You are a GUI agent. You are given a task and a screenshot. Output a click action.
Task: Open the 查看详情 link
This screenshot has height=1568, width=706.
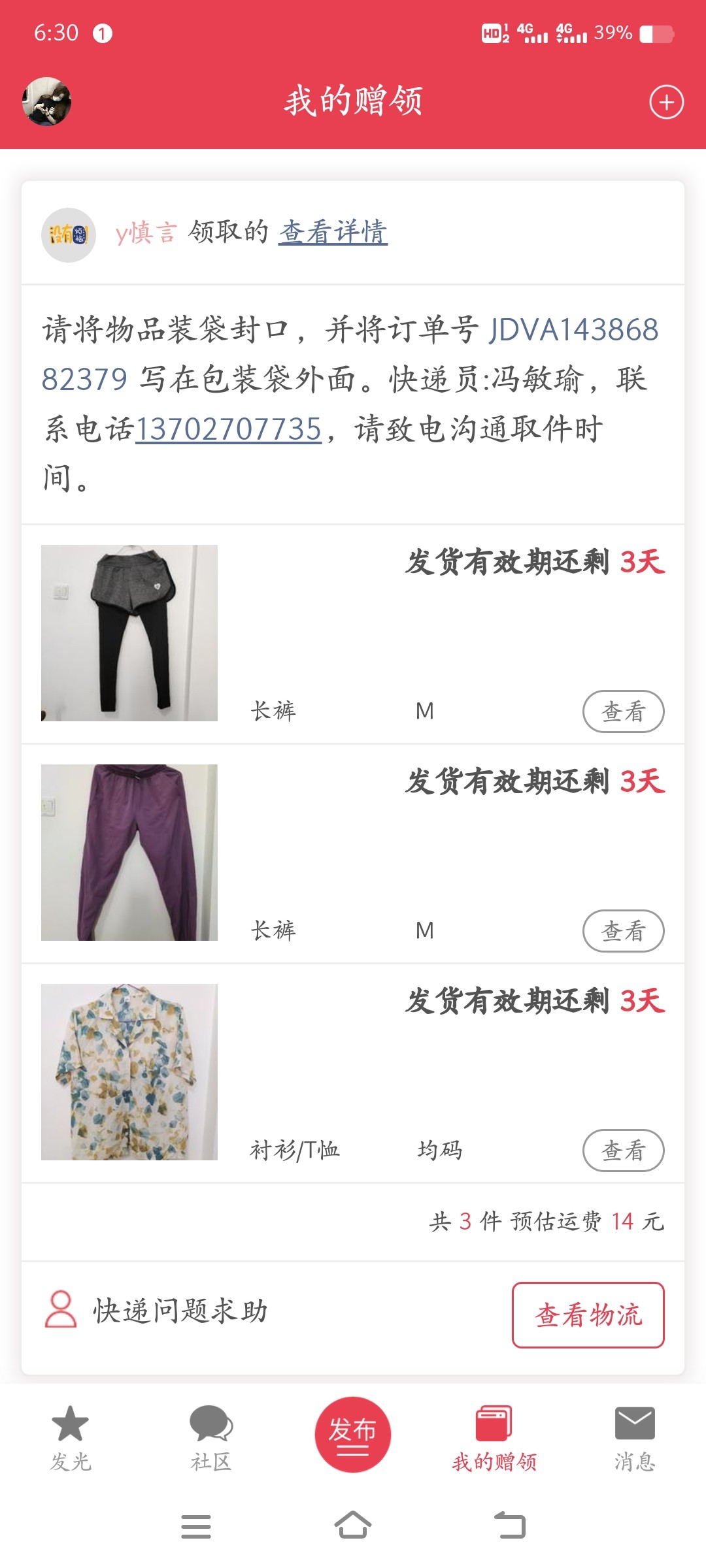point(333,232)
